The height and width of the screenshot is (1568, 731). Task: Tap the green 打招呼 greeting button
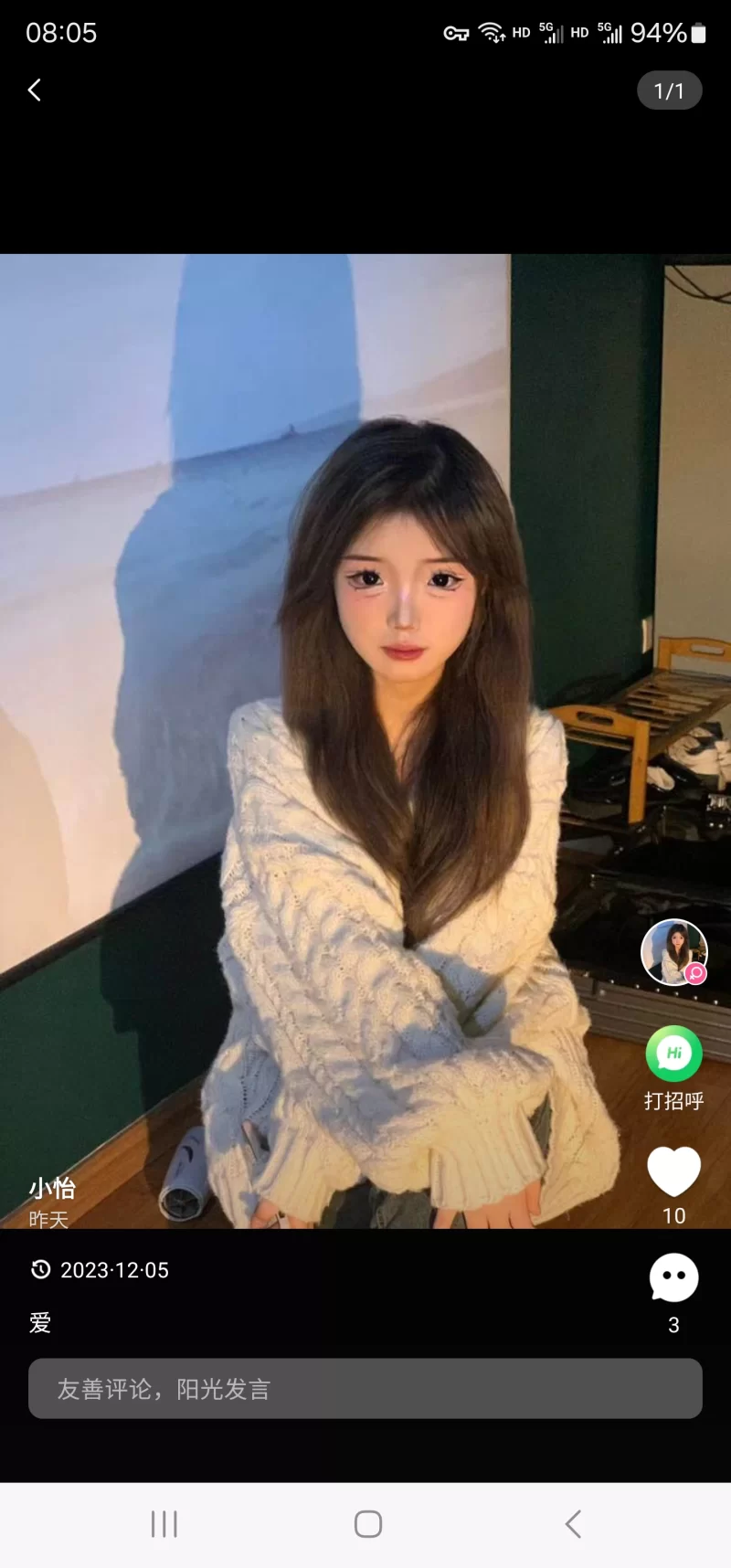[x=673, y=1054]
